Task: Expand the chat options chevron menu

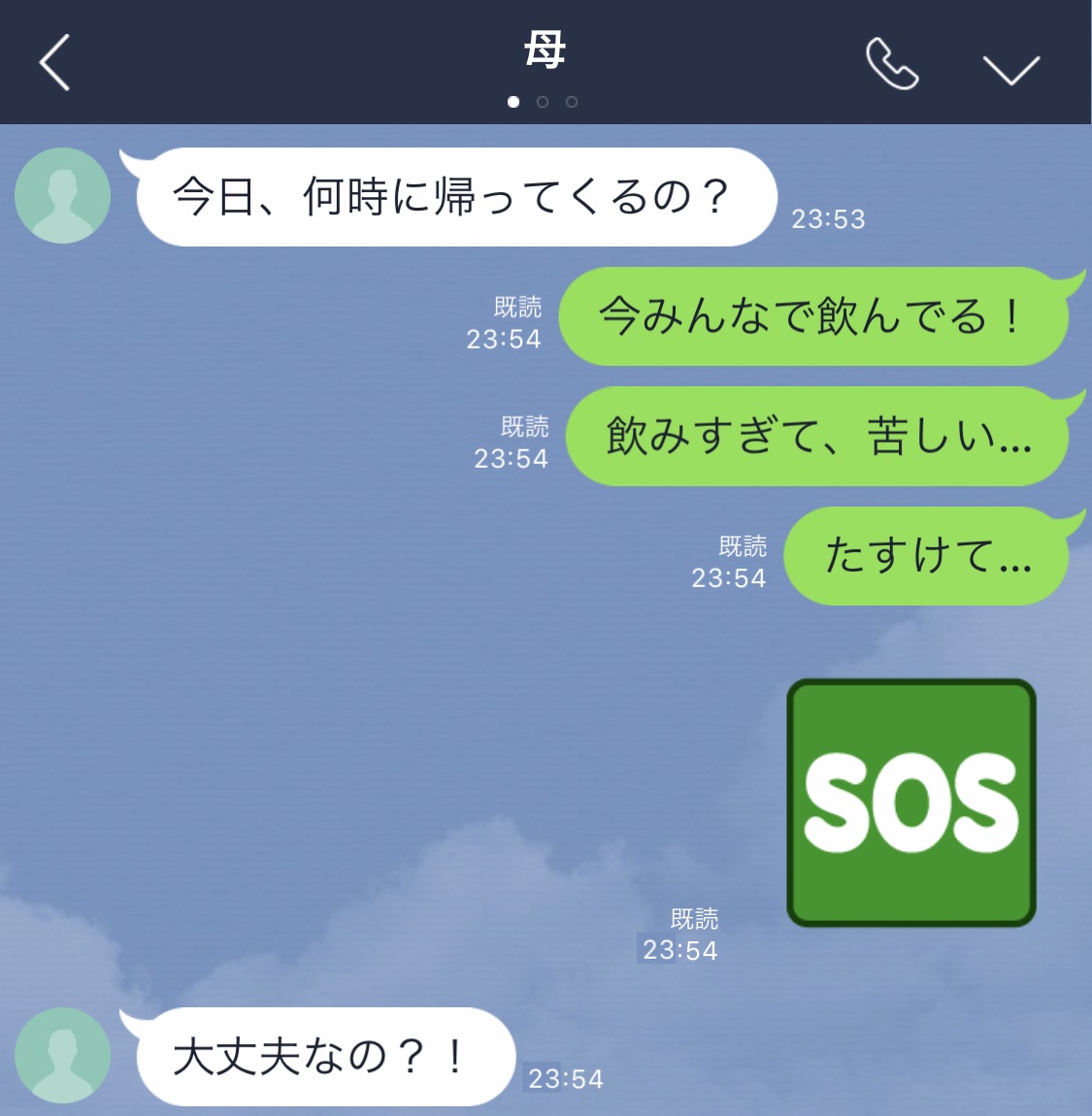Action: click(x=1010, y=69)
